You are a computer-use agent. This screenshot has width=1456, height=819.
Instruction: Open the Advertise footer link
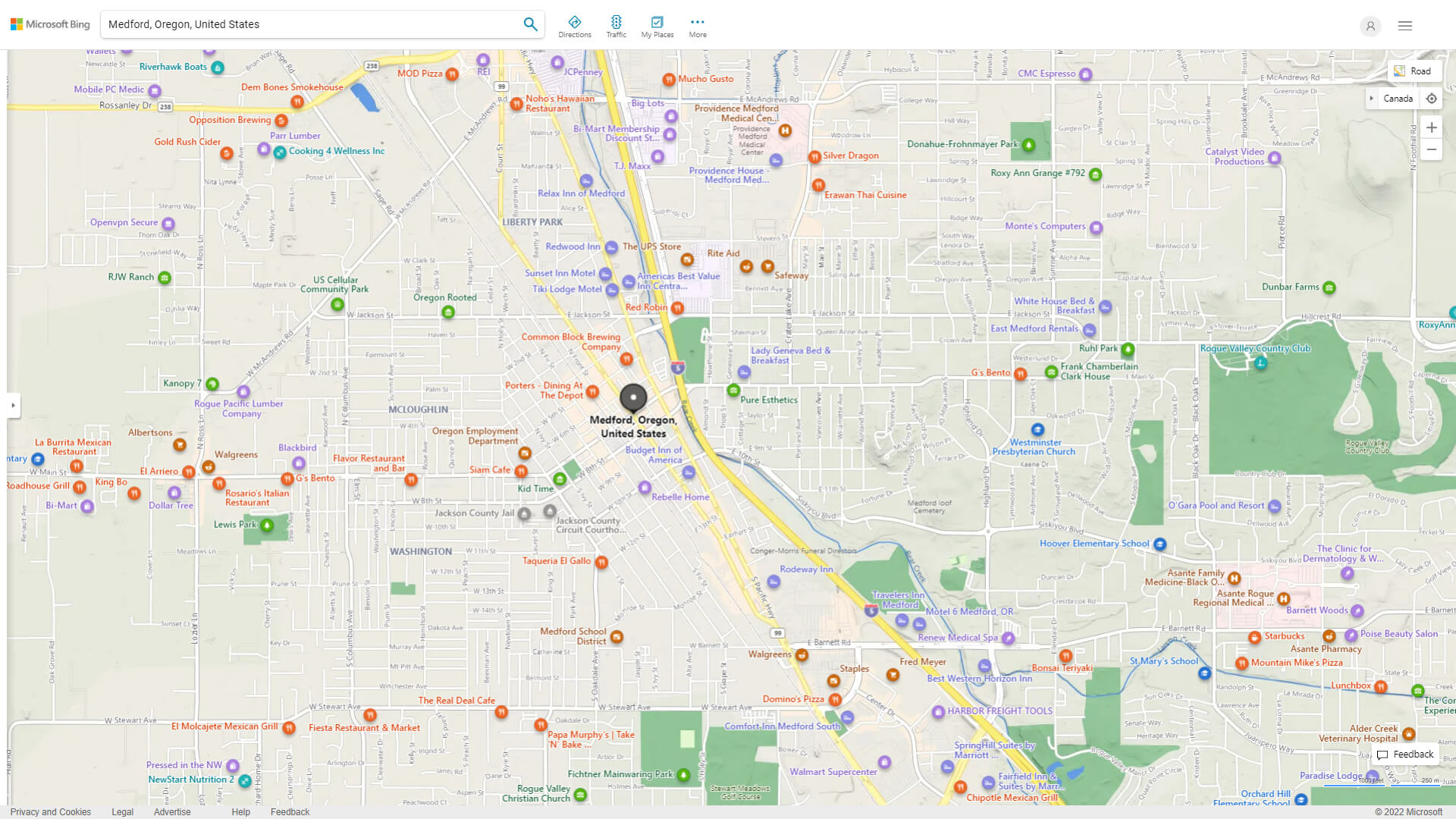pyautogui.click(x=172, y=811)
